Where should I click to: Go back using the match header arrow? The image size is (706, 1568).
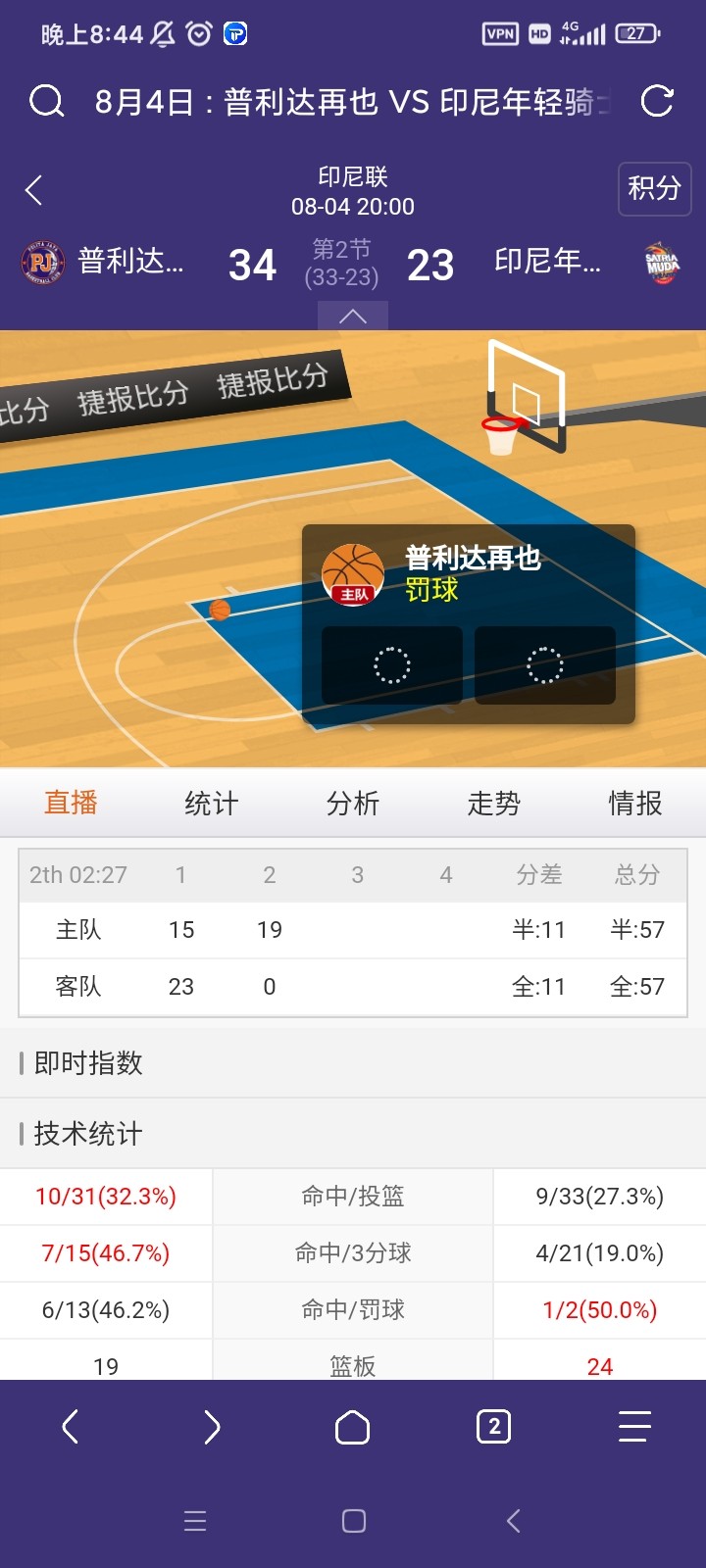(x=34, y=190)
